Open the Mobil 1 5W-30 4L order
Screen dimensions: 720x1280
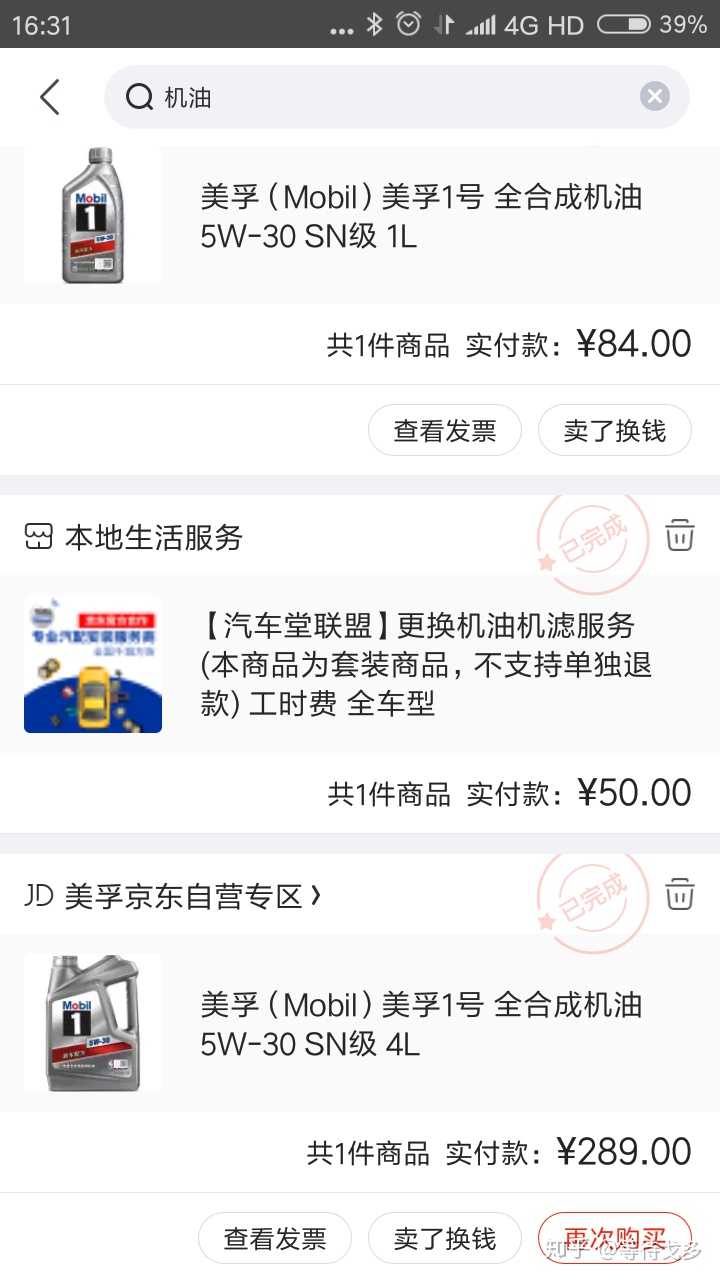pos(420,1024)
